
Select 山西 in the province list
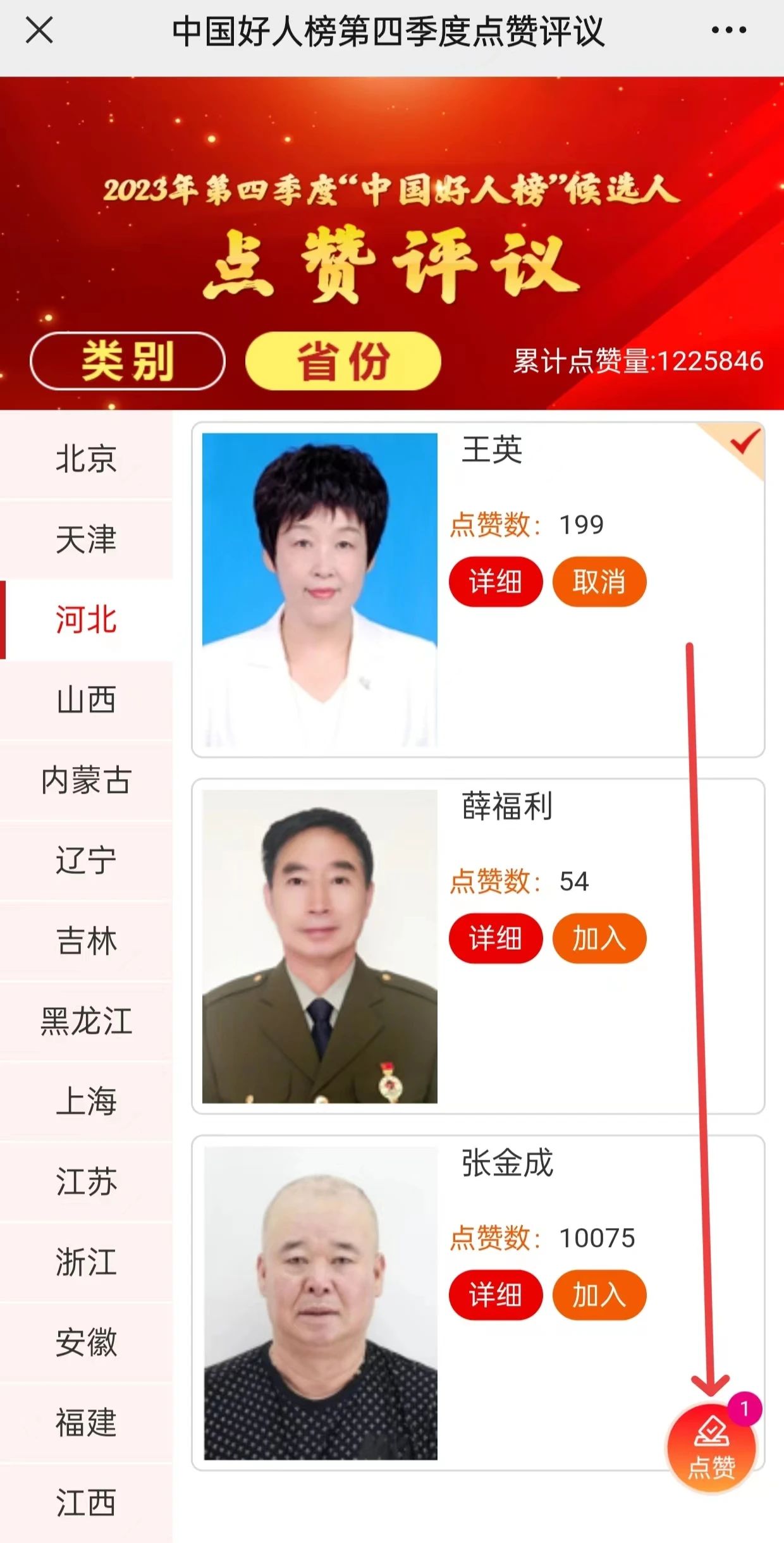click(86, 700)
